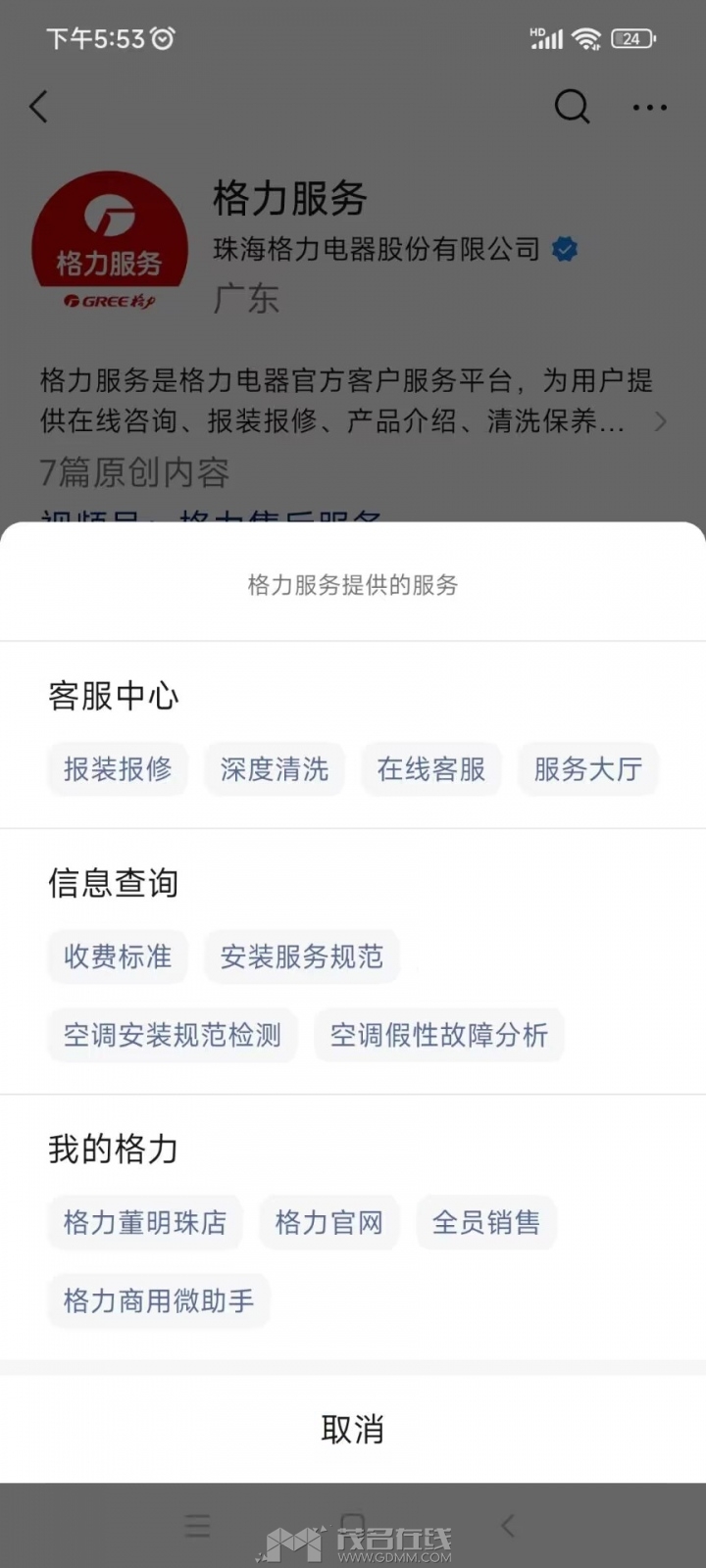The height and width of the screenshot is (1568, 706).
Task: Open 格力官网 official website
Action: pos(329,1222)
